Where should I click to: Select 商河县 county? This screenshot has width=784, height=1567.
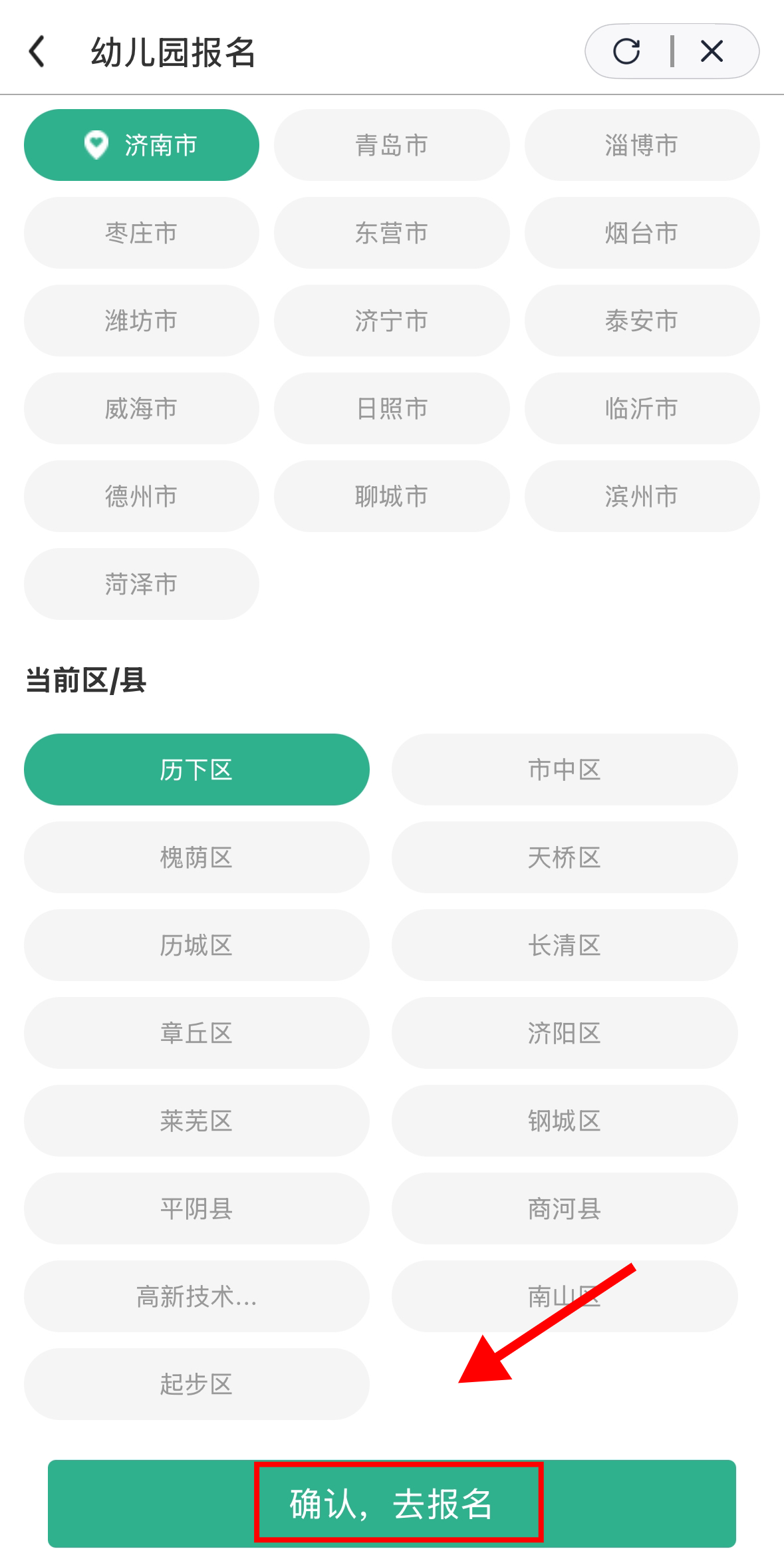point(565,1209)
